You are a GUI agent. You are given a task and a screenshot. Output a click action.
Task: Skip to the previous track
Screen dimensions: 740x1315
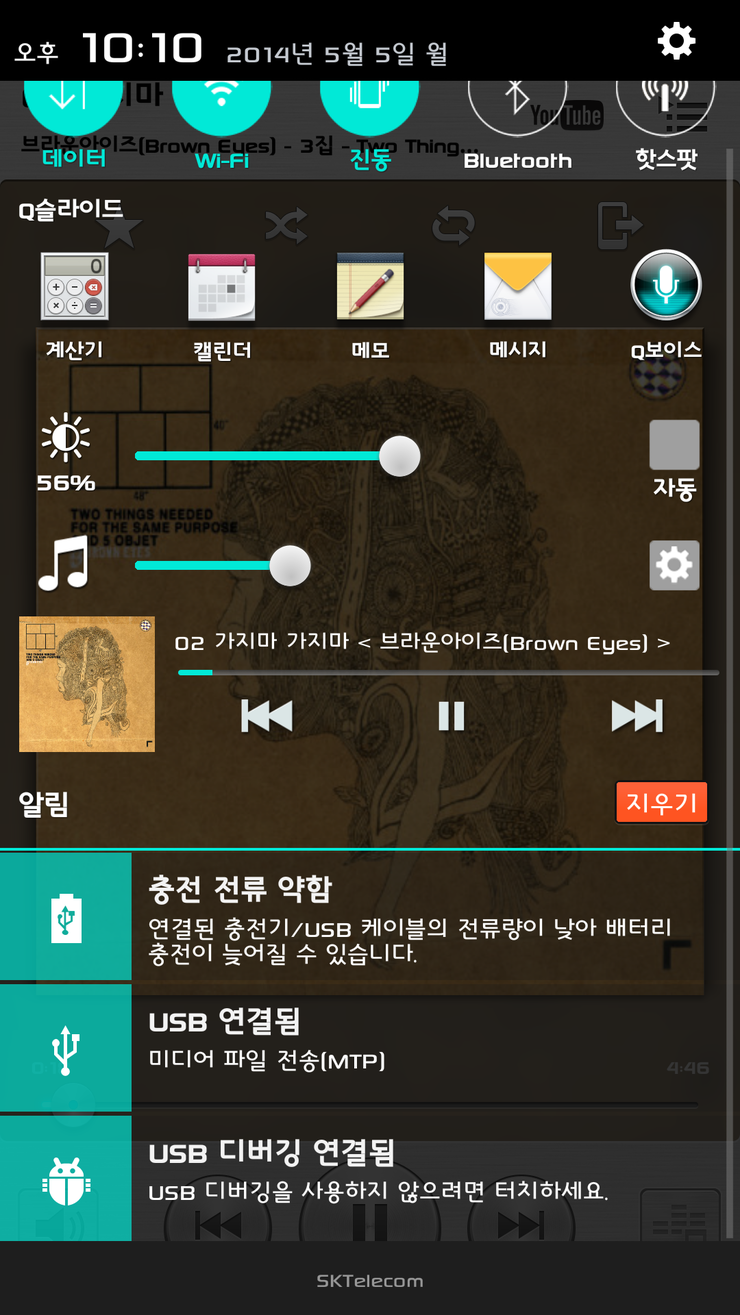tap(267, 716)
